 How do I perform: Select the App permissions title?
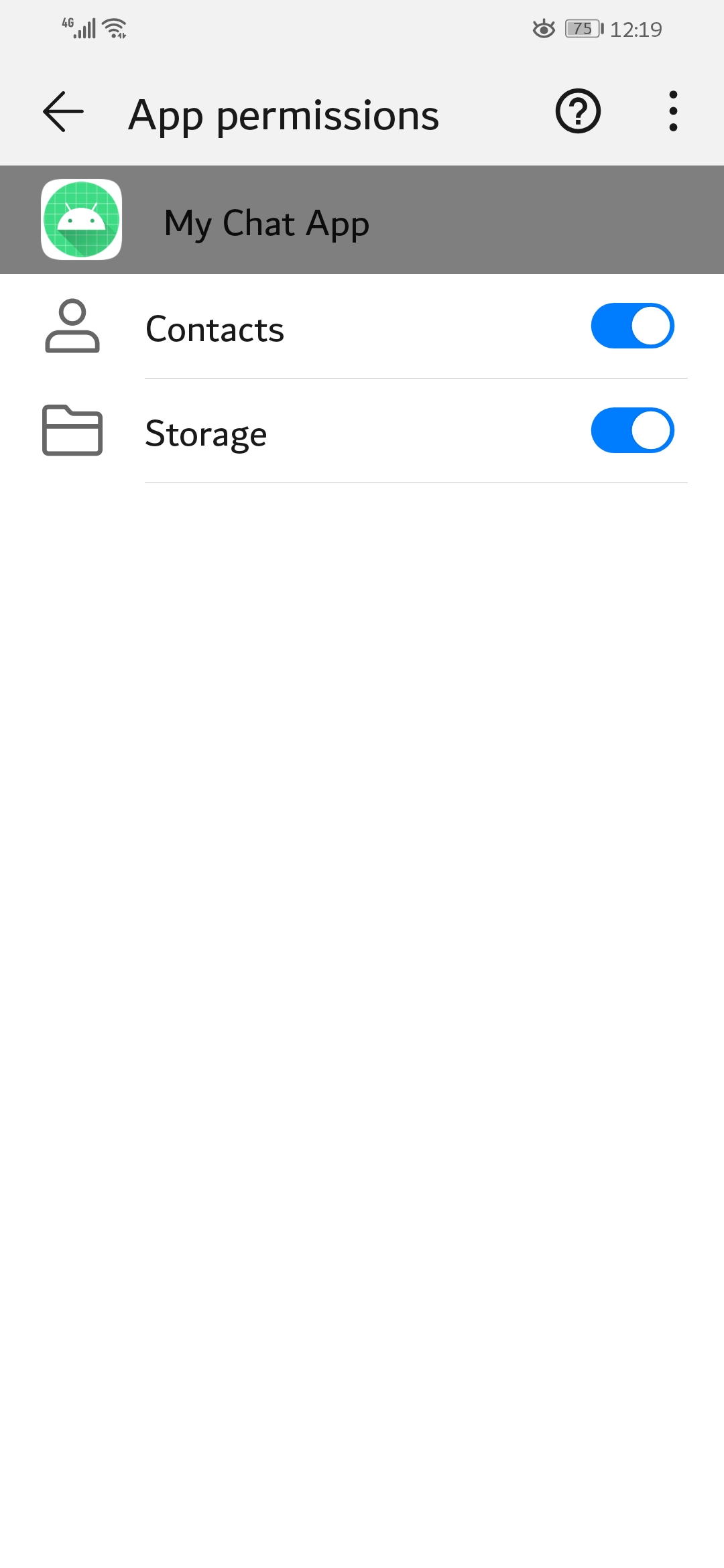tap(284, 113)
